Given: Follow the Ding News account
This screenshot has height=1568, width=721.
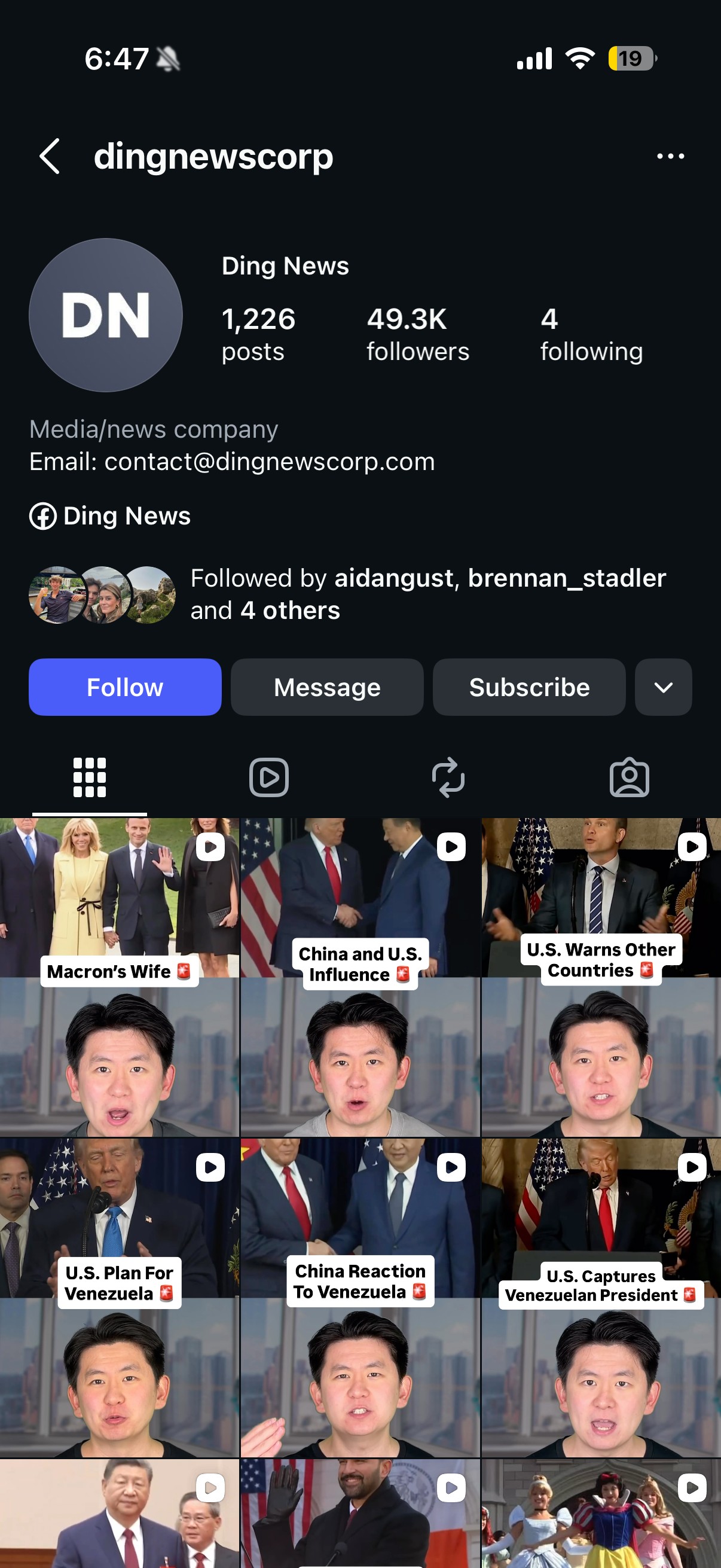Looking at the screenshot, I should 125,687.
